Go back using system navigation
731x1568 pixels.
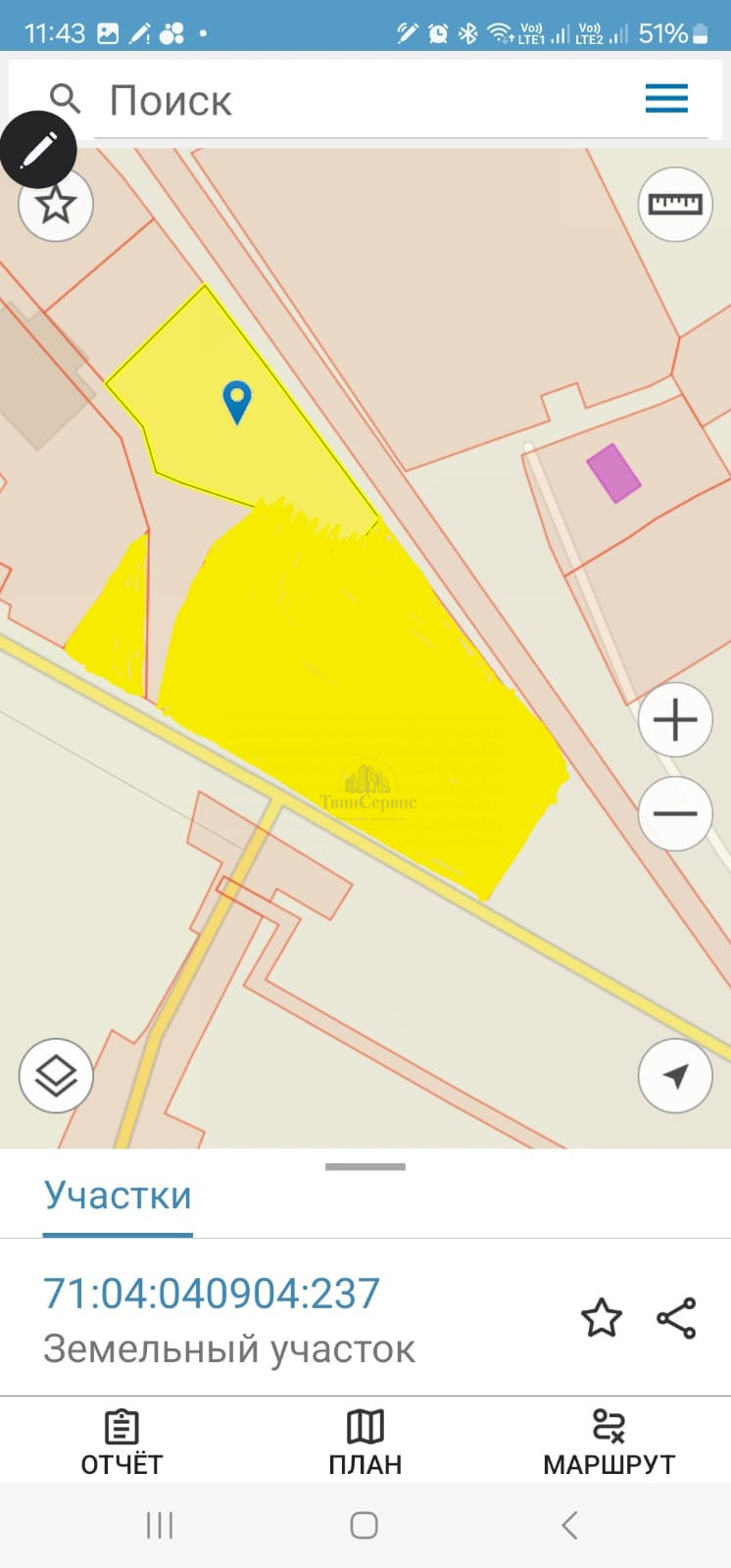pyautogui.click(x=570, y=1526)
